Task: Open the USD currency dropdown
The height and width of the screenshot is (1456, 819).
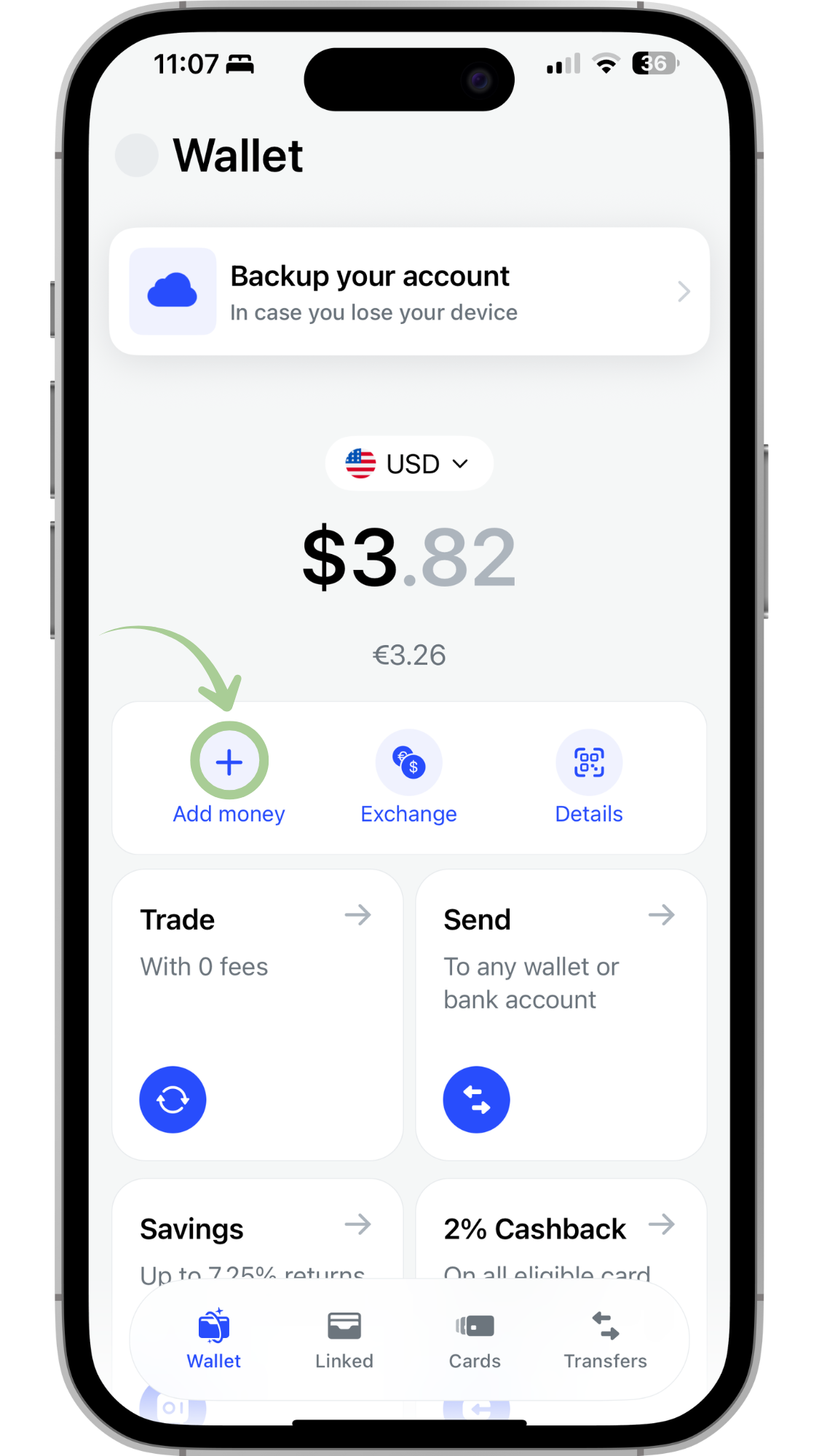Action: [x=408, y=464]
